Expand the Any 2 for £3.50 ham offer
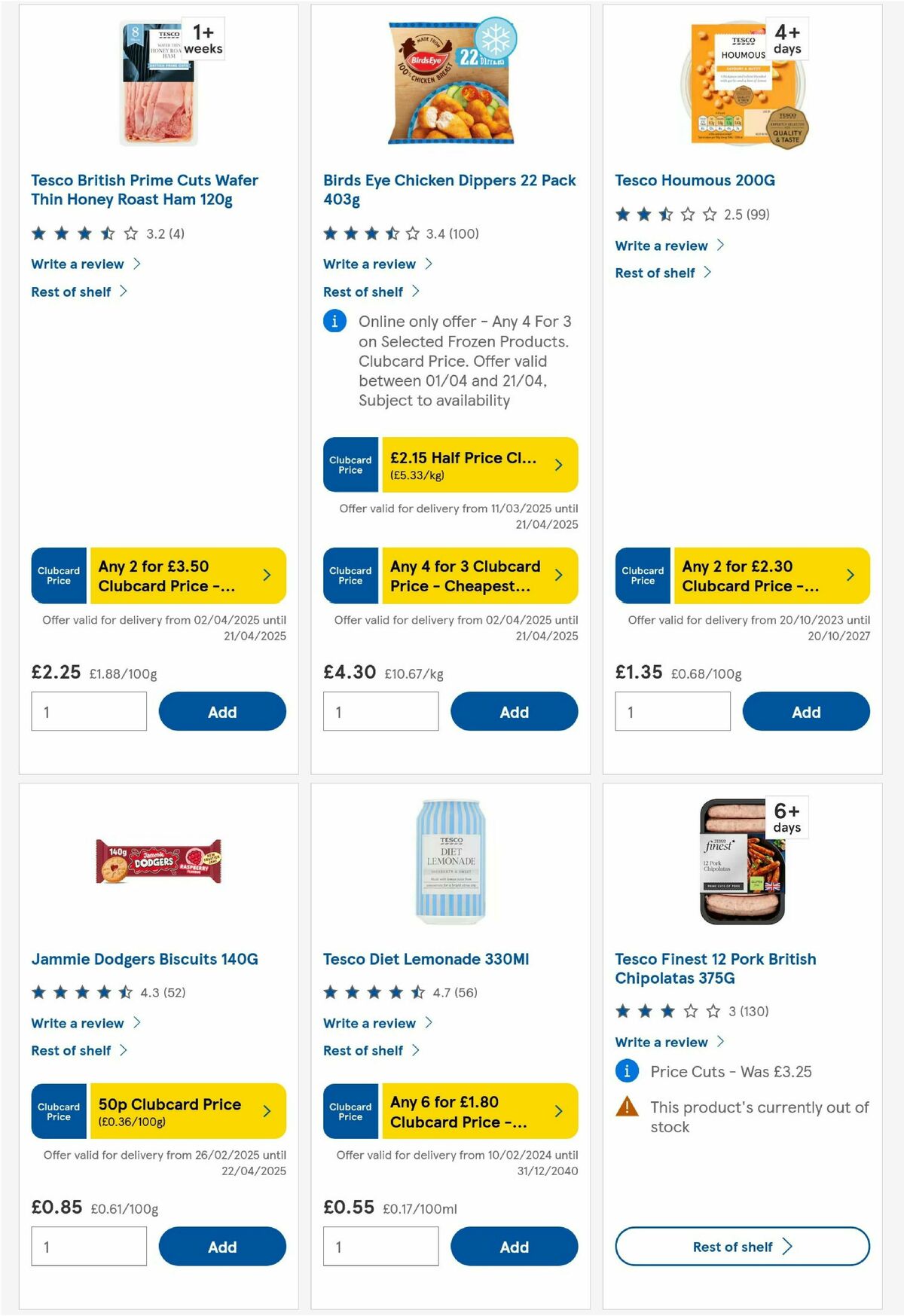Image resolution: width=904 pixels, height=1316 pixels. (186, 575)
